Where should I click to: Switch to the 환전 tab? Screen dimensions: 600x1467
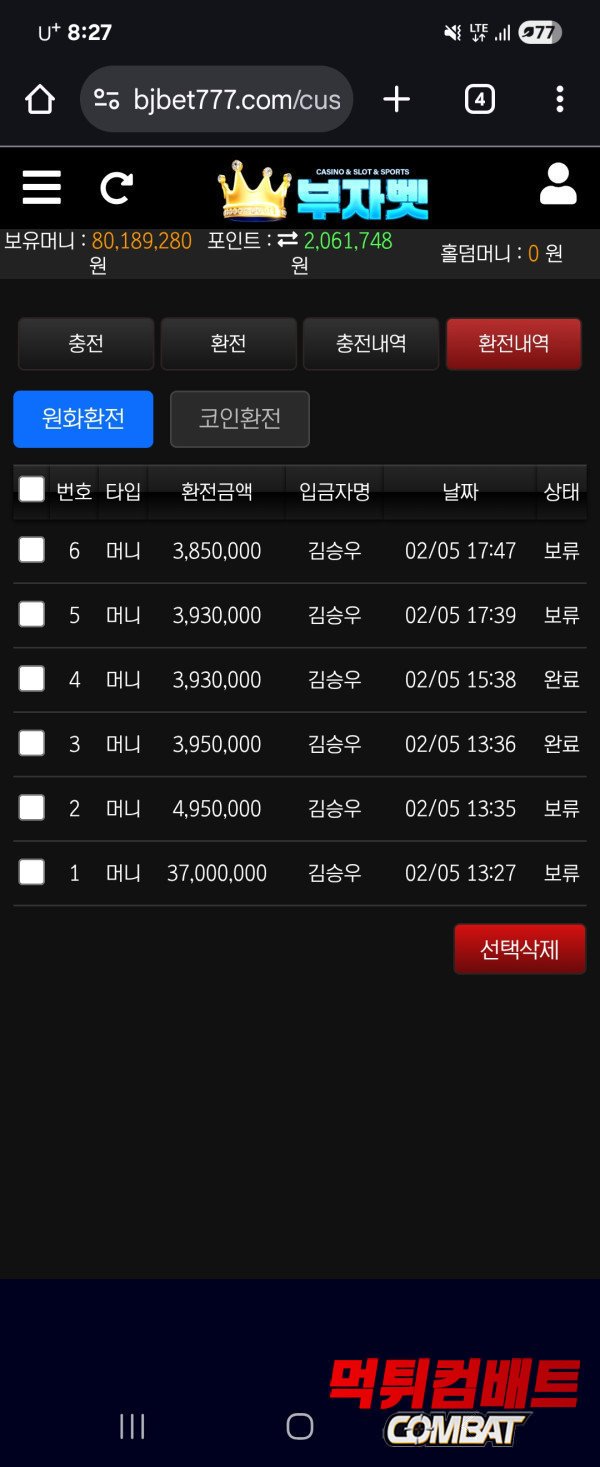pyautogui.click(x=228, y=344)
